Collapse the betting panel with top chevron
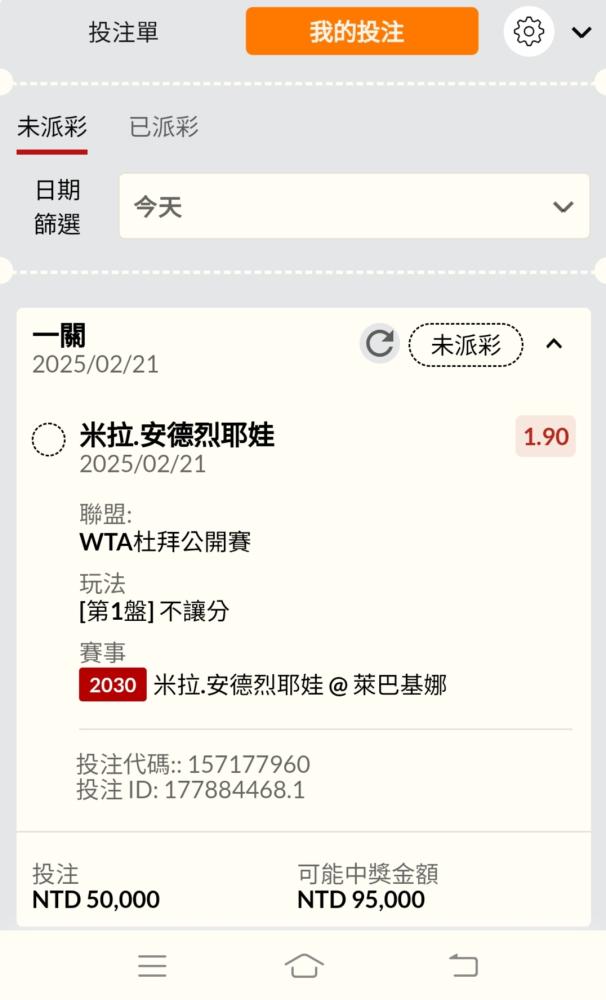 [581, 32]
